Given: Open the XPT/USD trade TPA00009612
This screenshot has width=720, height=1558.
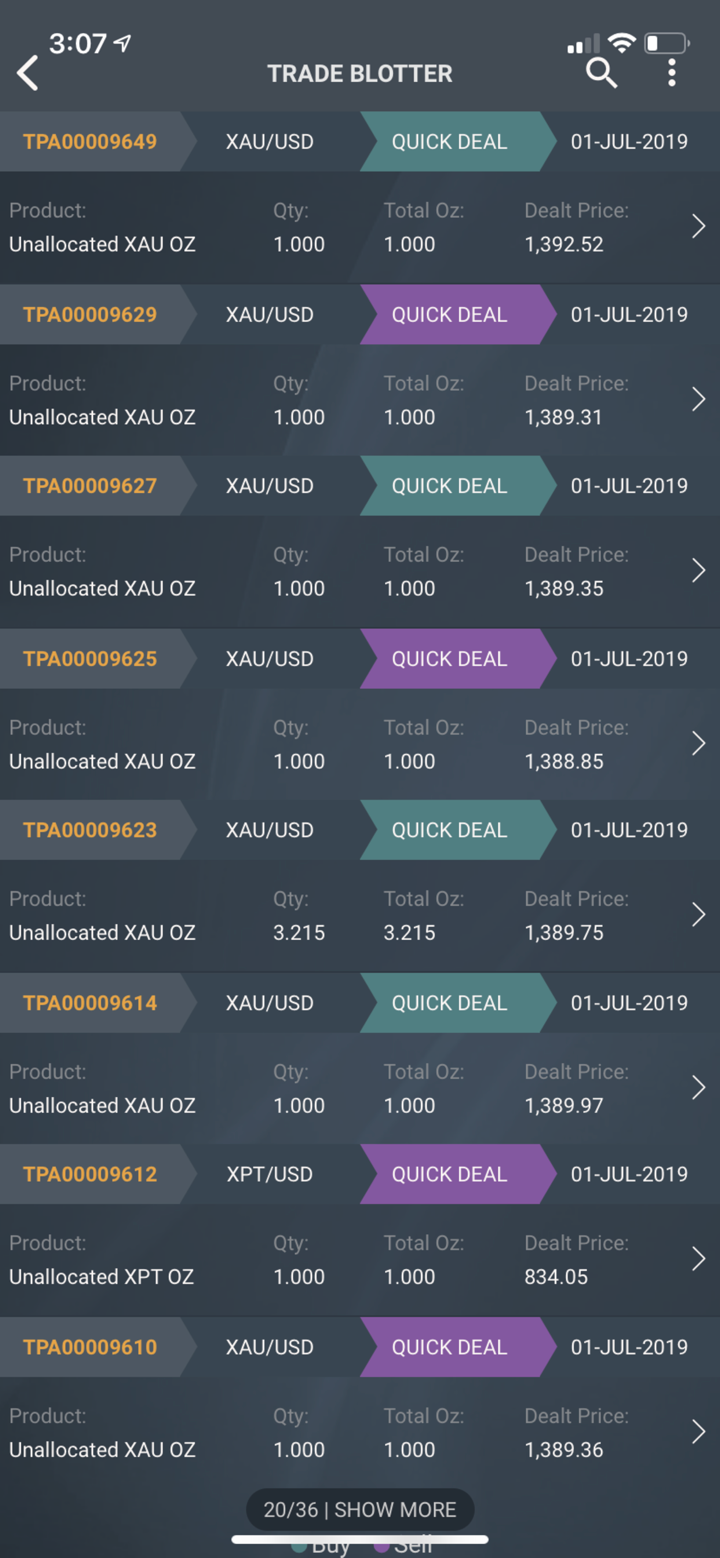Looking at the screenshot, I should [x=698, y=1259].
